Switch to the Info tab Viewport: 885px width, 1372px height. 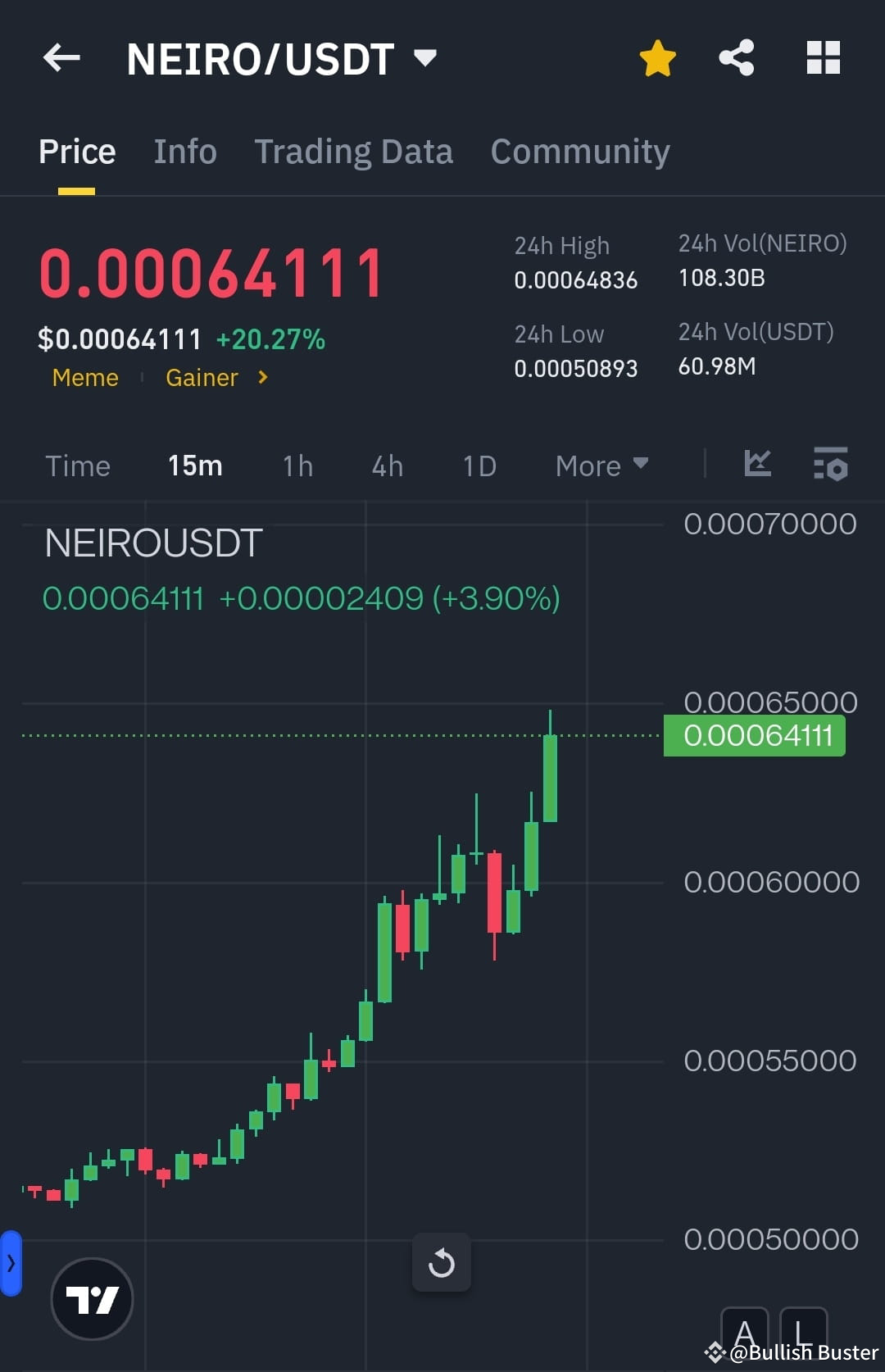pyautogui.click(x=184, y=151)
